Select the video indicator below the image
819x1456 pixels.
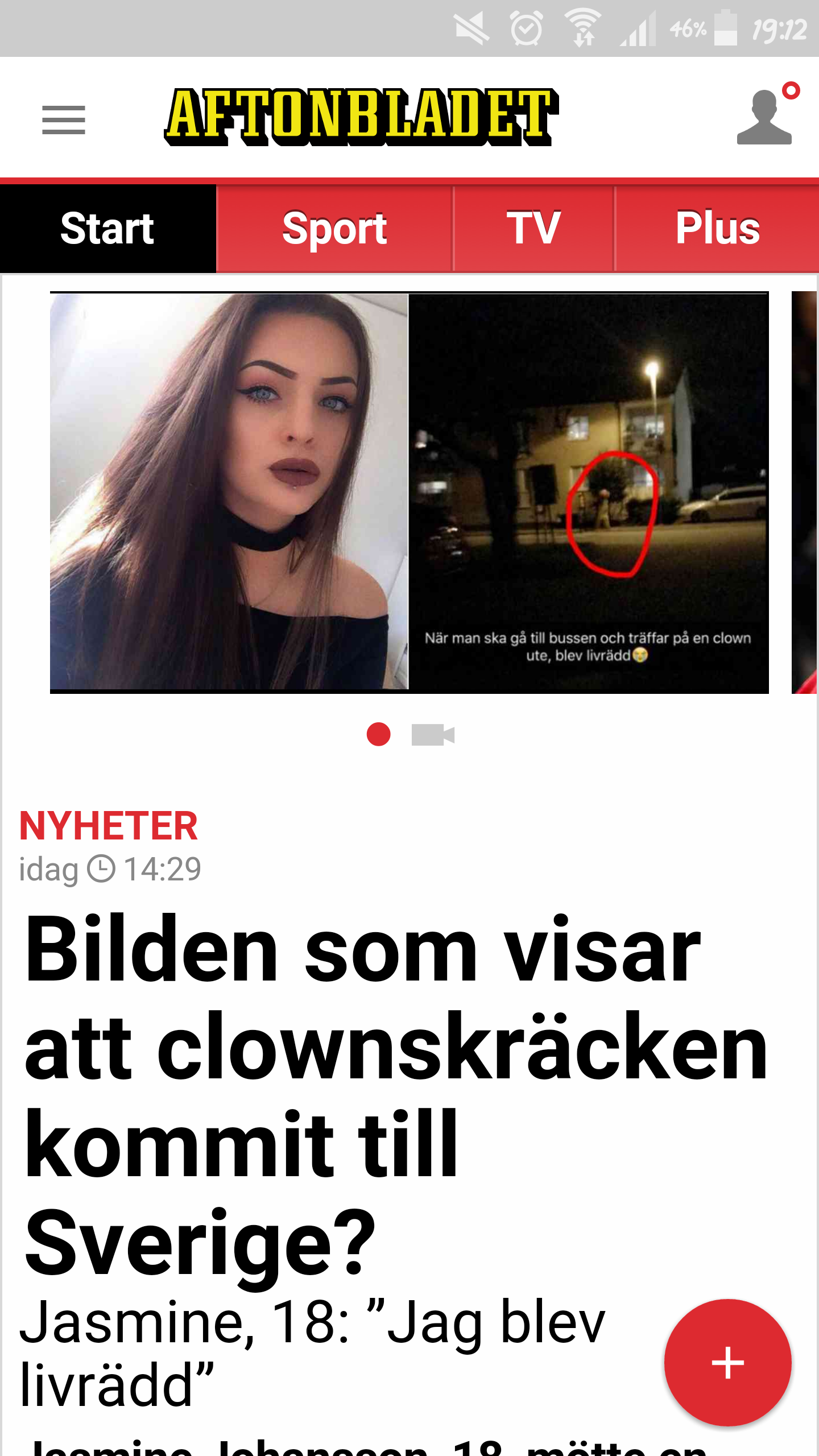tap(433, 734)
